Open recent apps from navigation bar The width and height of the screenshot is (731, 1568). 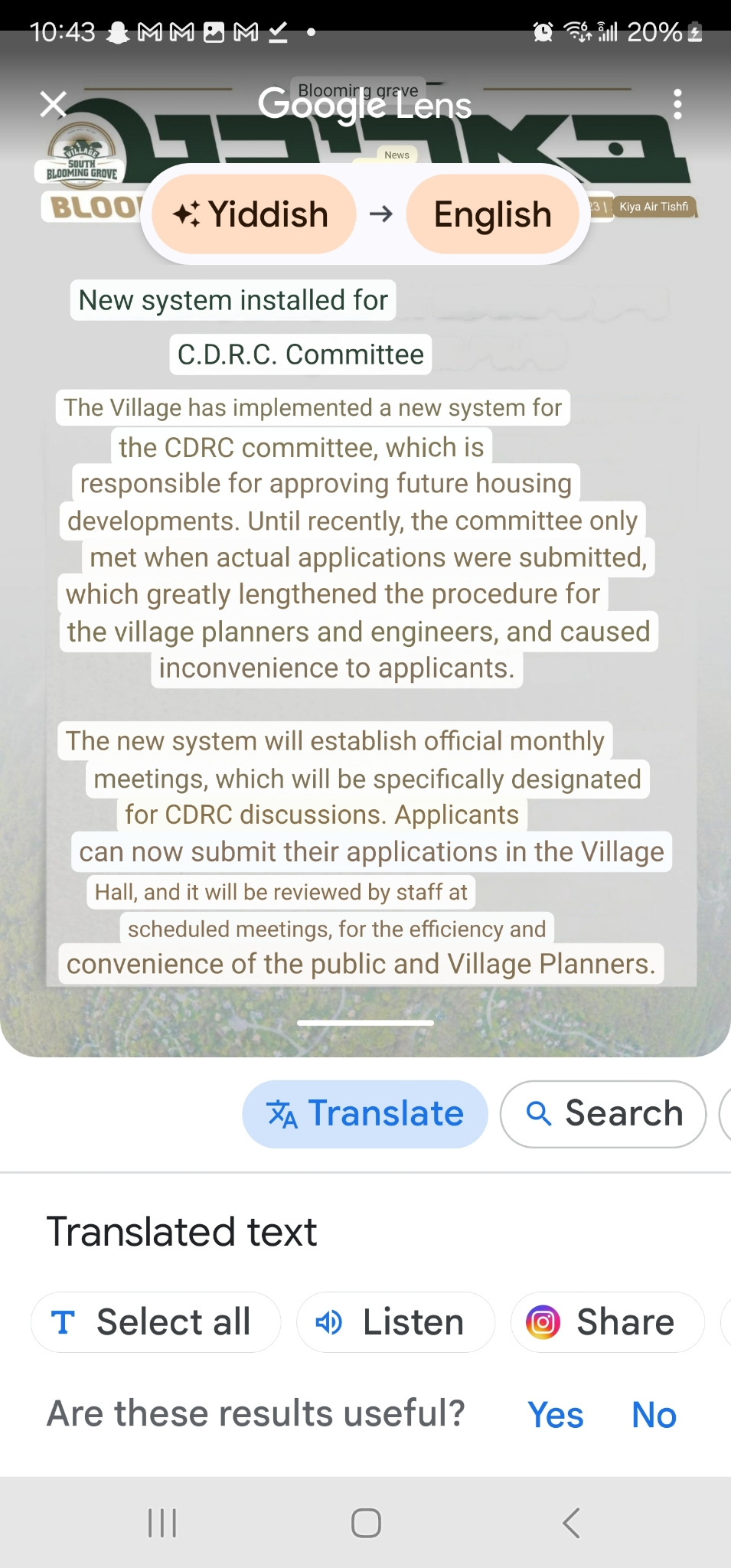162,1523
